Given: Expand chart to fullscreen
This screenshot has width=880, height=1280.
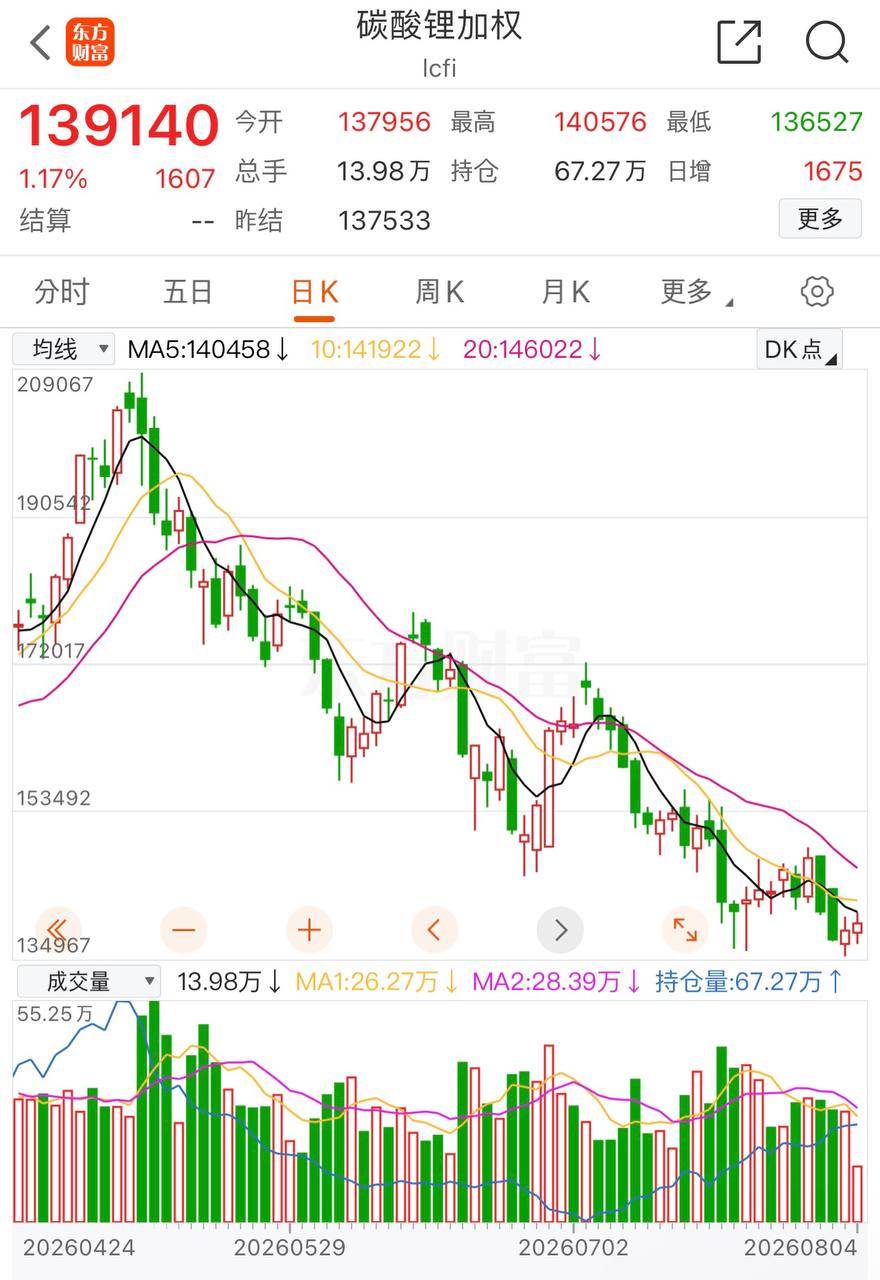Looking at the screenshot, I should coord(685,930).
